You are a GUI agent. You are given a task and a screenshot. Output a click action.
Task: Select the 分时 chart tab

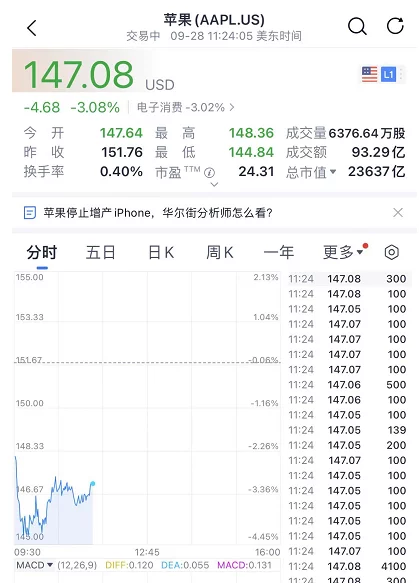(42, 252)
